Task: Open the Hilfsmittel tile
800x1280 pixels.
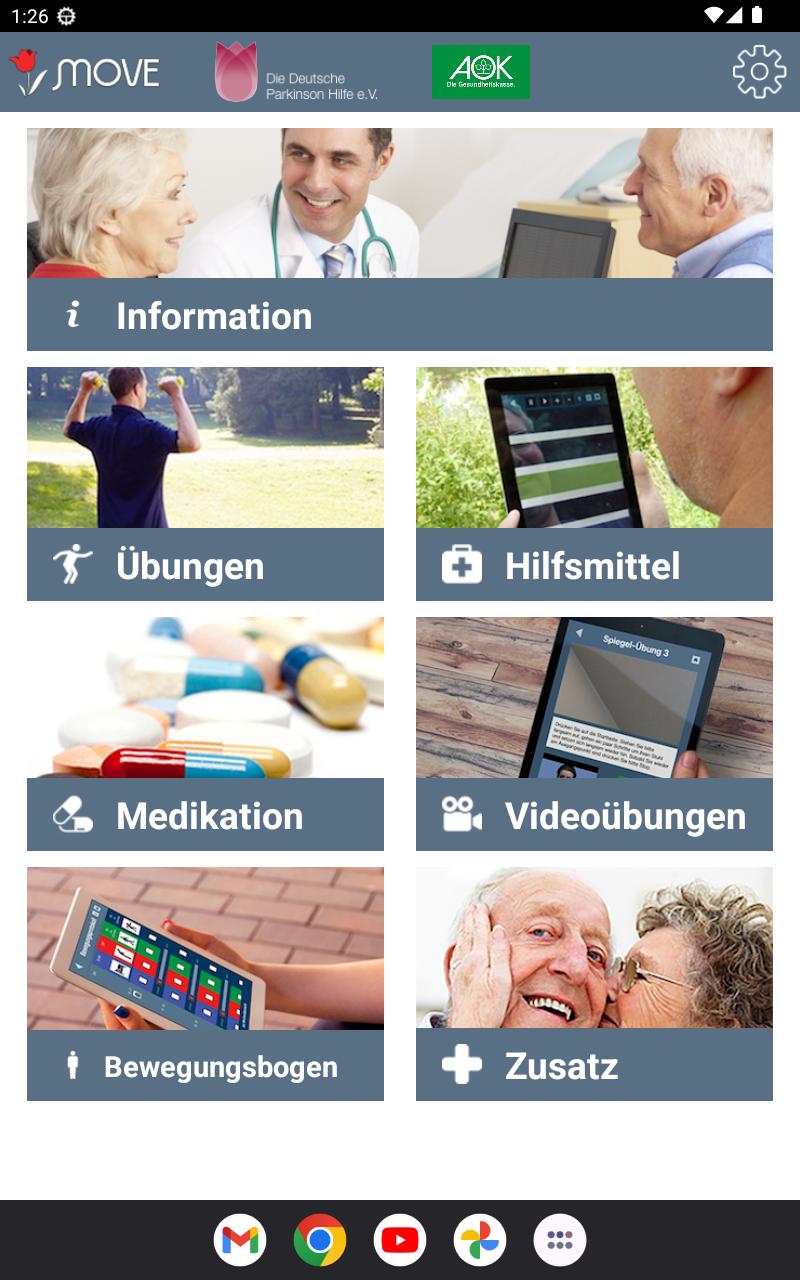Action: click(x=594, y=484)
